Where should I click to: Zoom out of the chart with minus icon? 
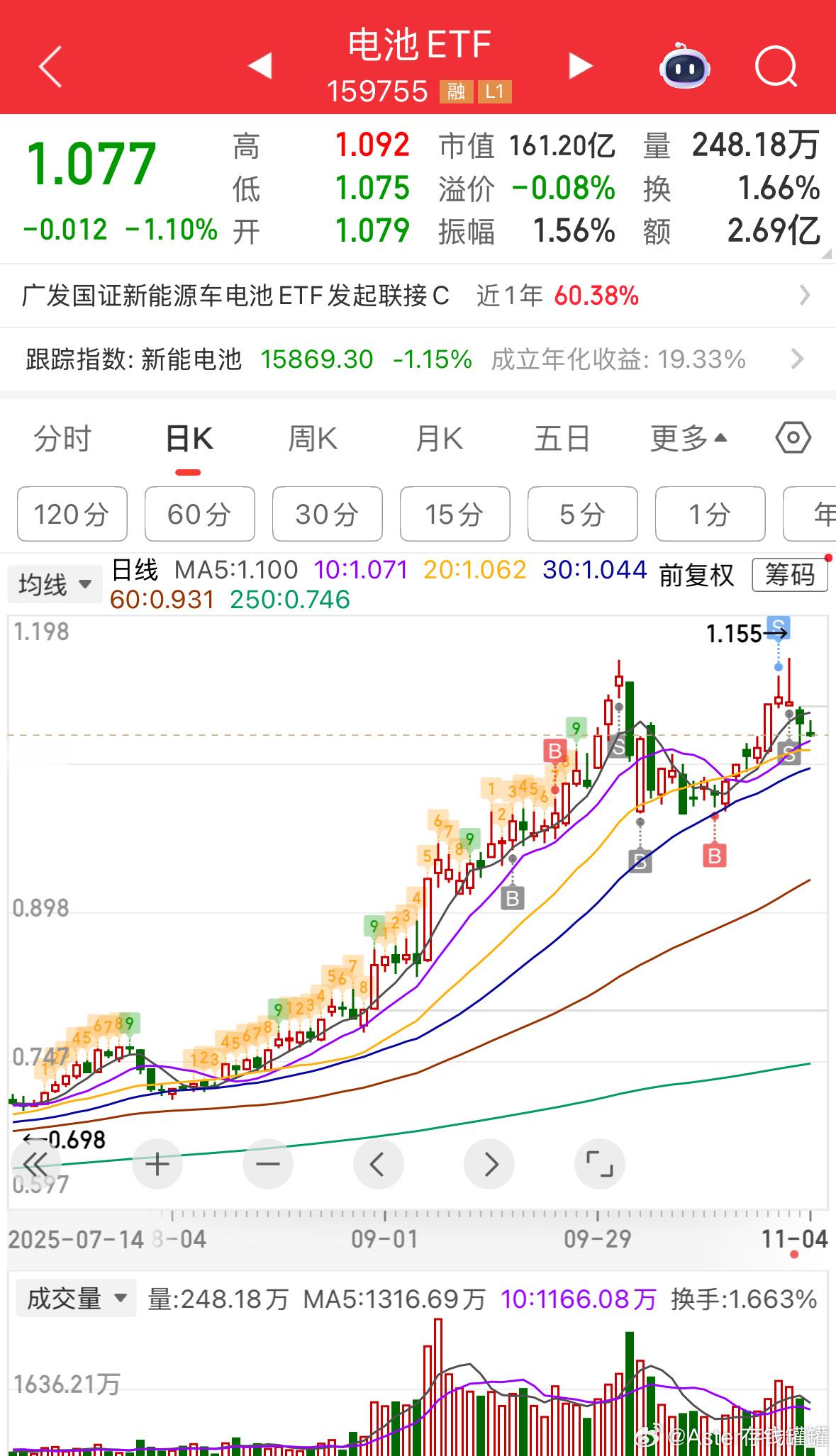point(268,1163)
